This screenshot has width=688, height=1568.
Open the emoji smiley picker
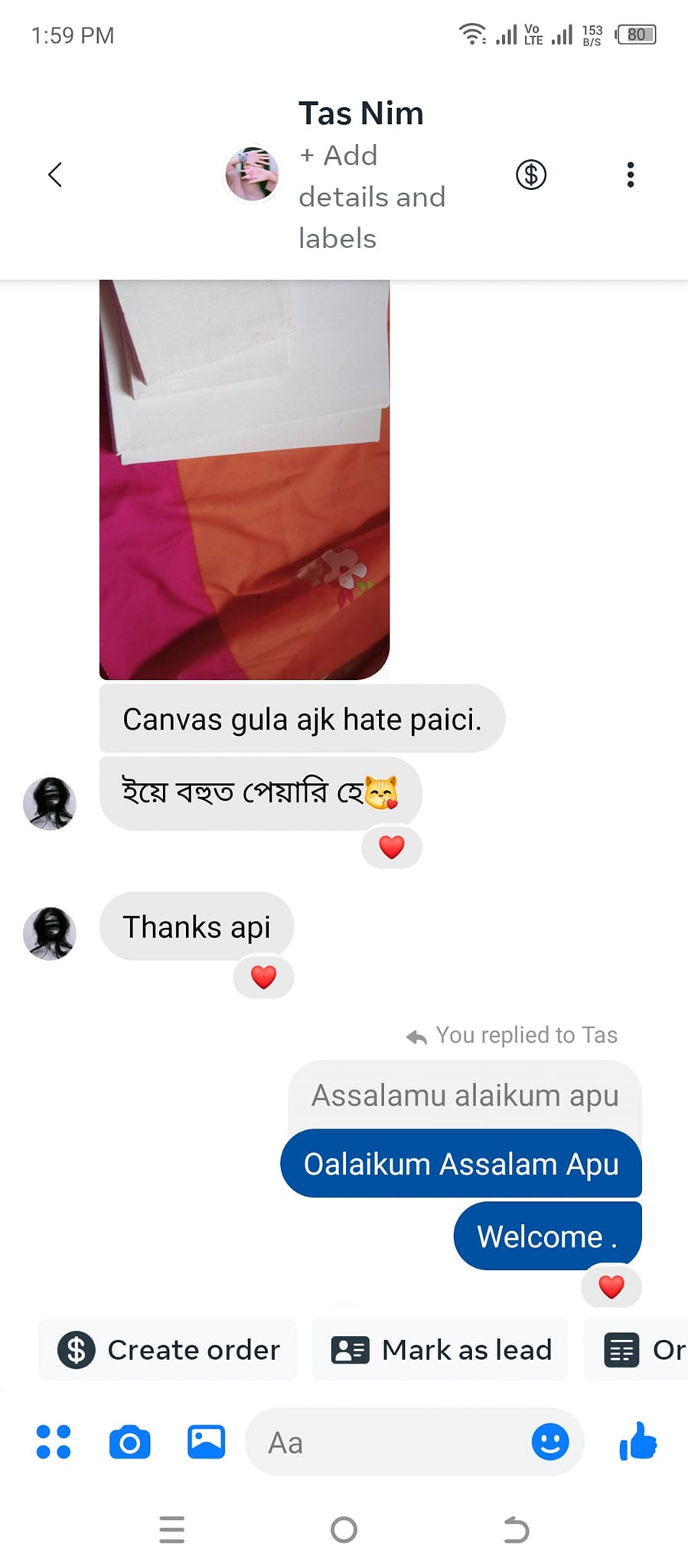[x=549, y=1442]
